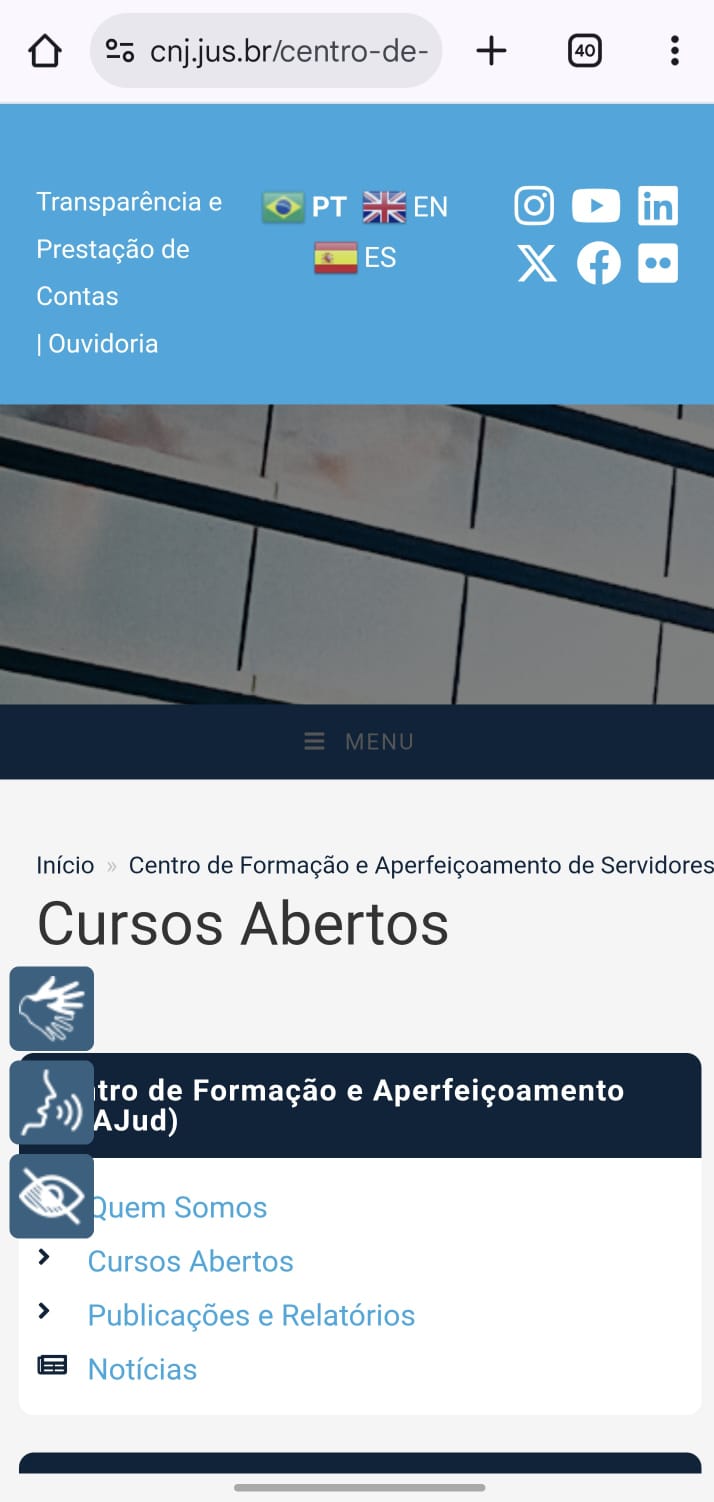714x1502 pixels.
Task: Open Transparência e Prestação de Contas link
Action: click(x=128, y=249)
